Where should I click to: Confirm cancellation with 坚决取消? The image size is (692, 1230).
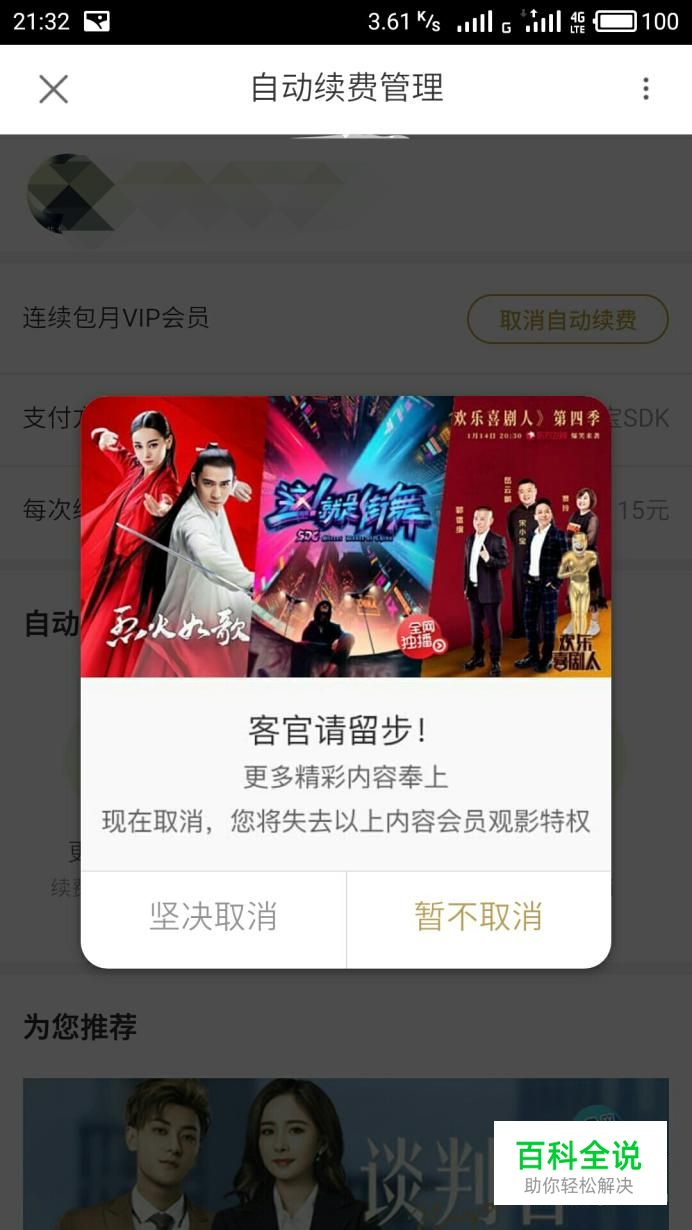[x=213, y=918]
